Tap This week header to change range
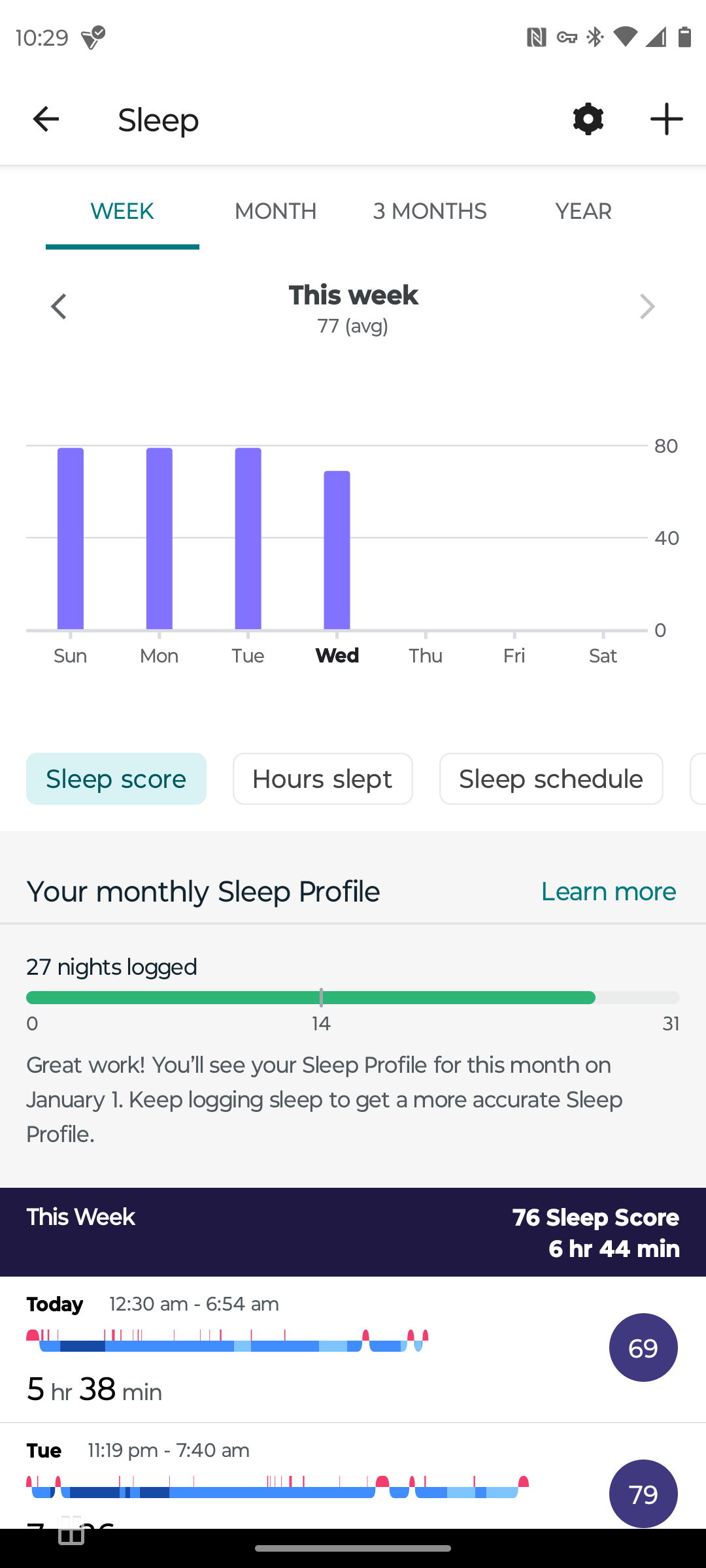 [353, 295]
